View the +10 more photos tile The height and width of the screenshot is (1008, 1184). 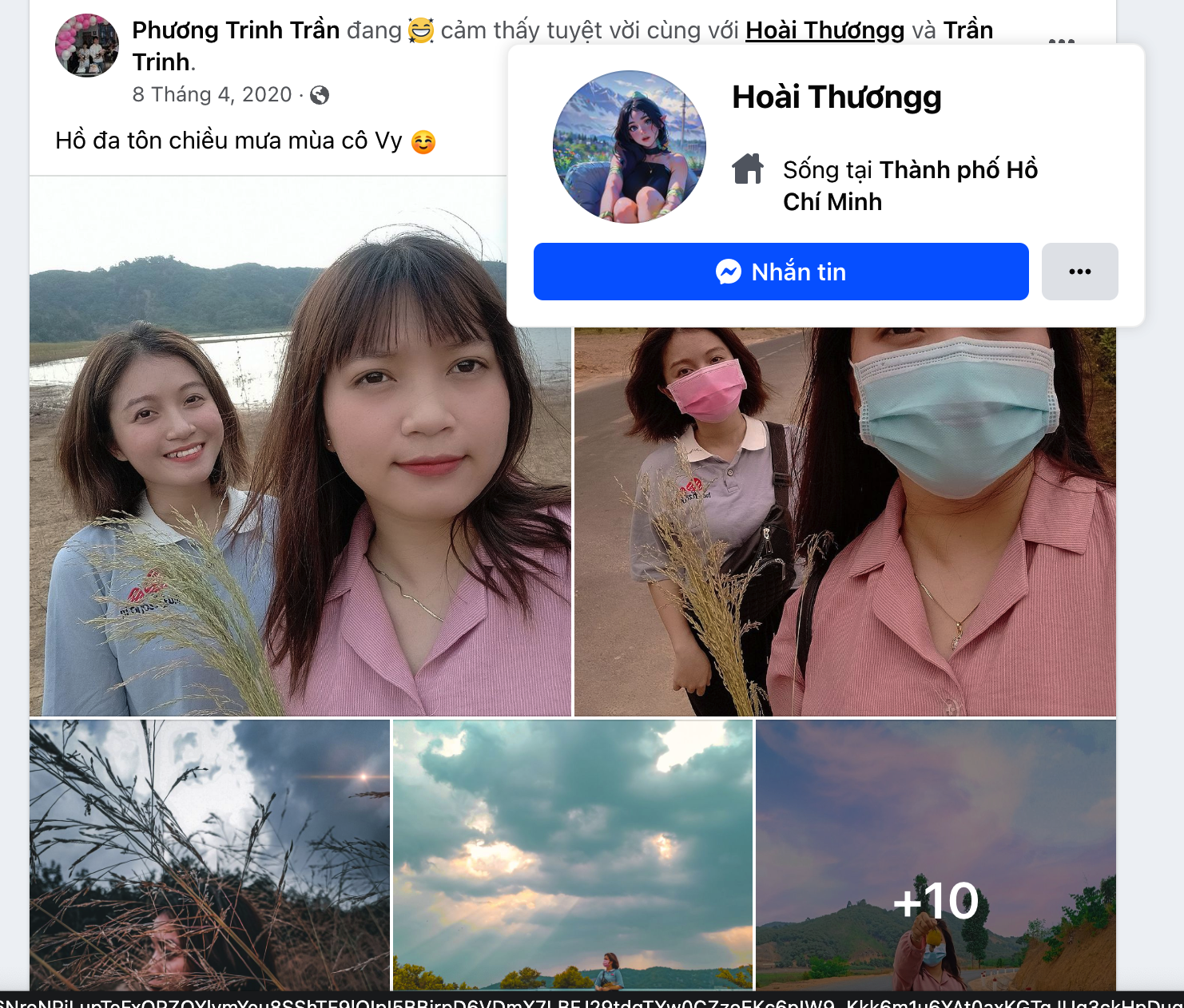pyautogui.click(x=936, y=855)
